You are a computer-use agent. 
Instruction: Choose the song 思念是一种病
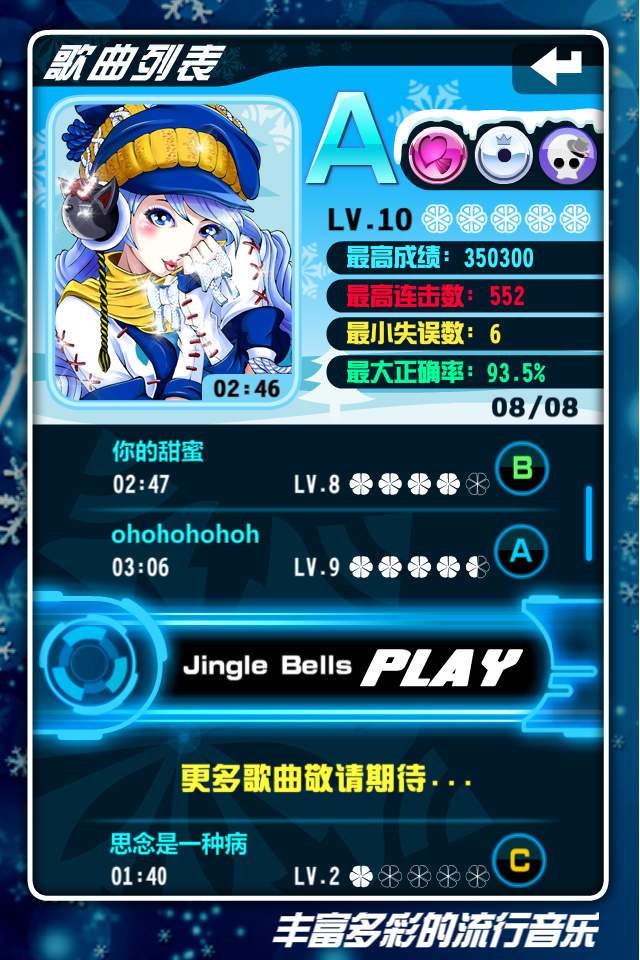[300, 861]
